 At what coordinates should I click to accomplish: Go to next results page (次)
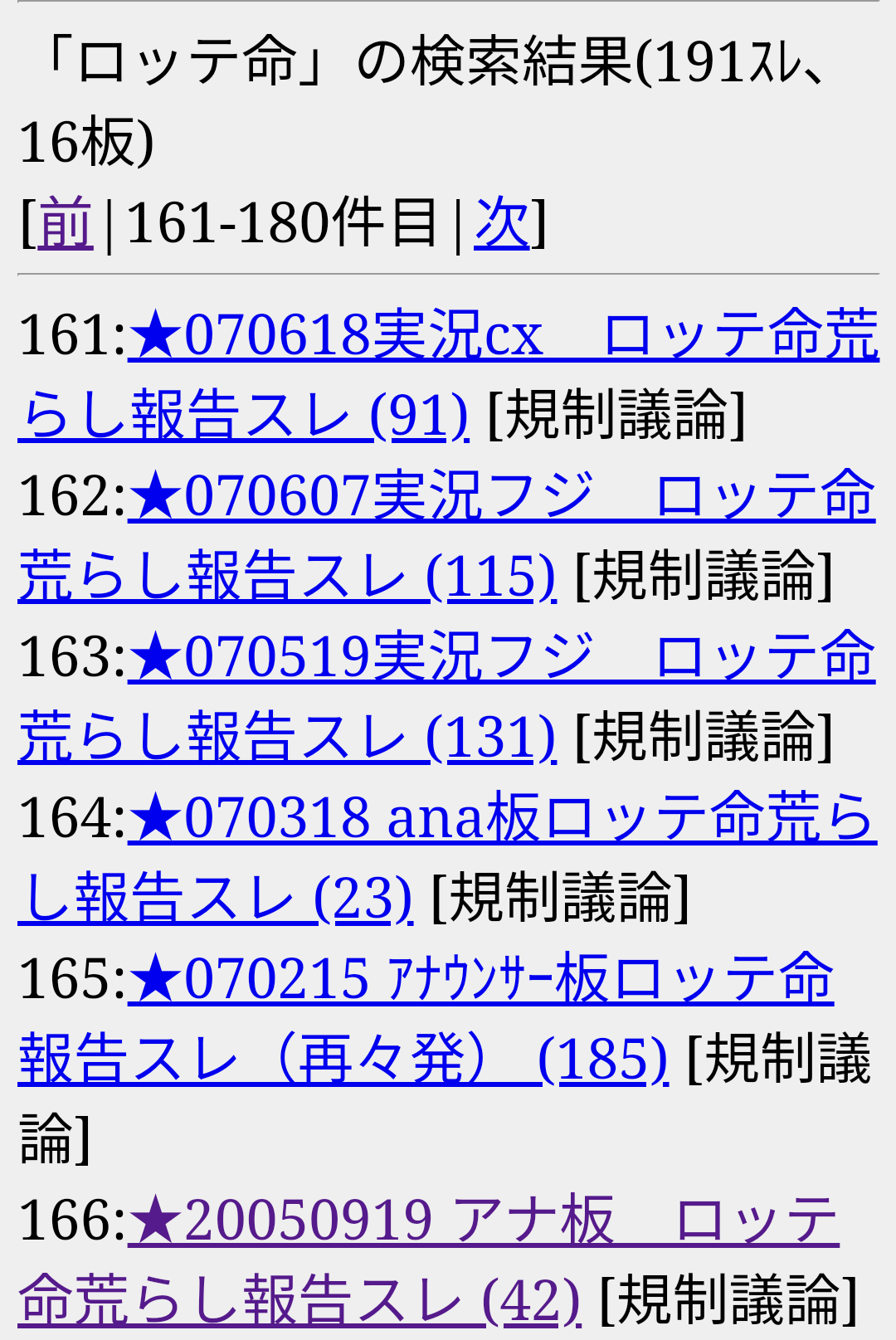502,222
